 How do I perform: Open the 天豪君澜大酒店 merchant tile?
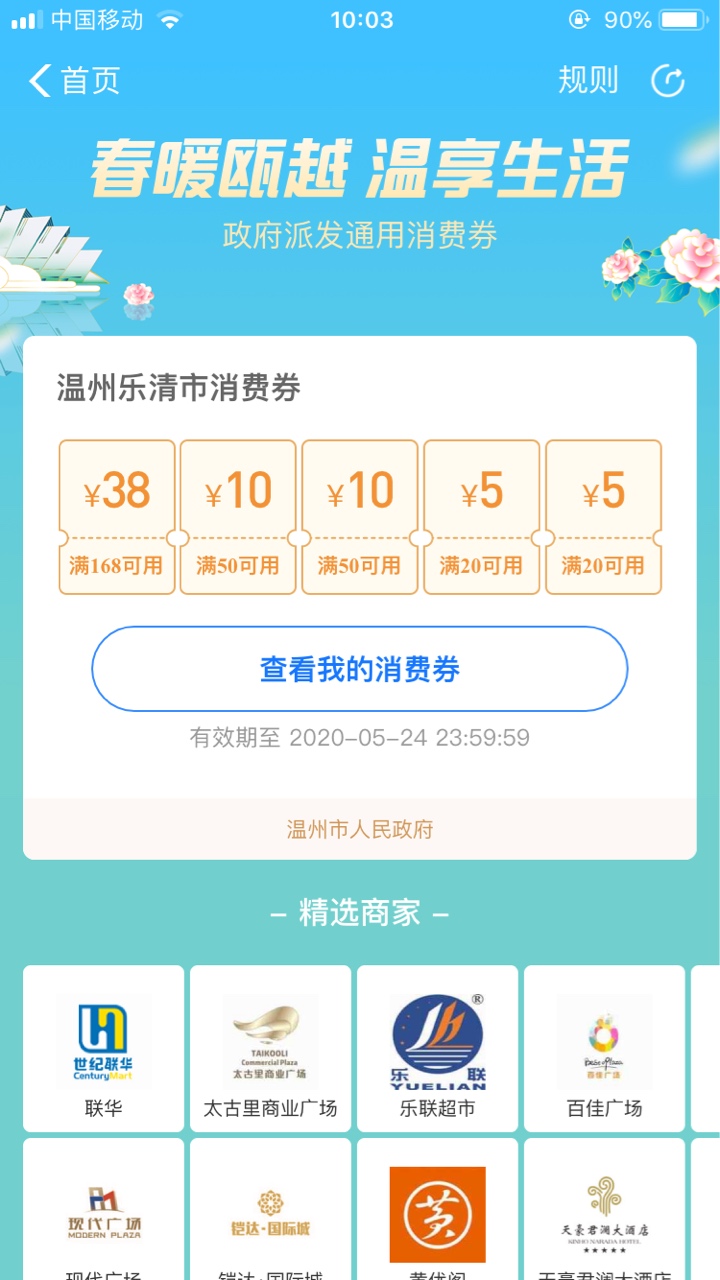[604, 1215]
